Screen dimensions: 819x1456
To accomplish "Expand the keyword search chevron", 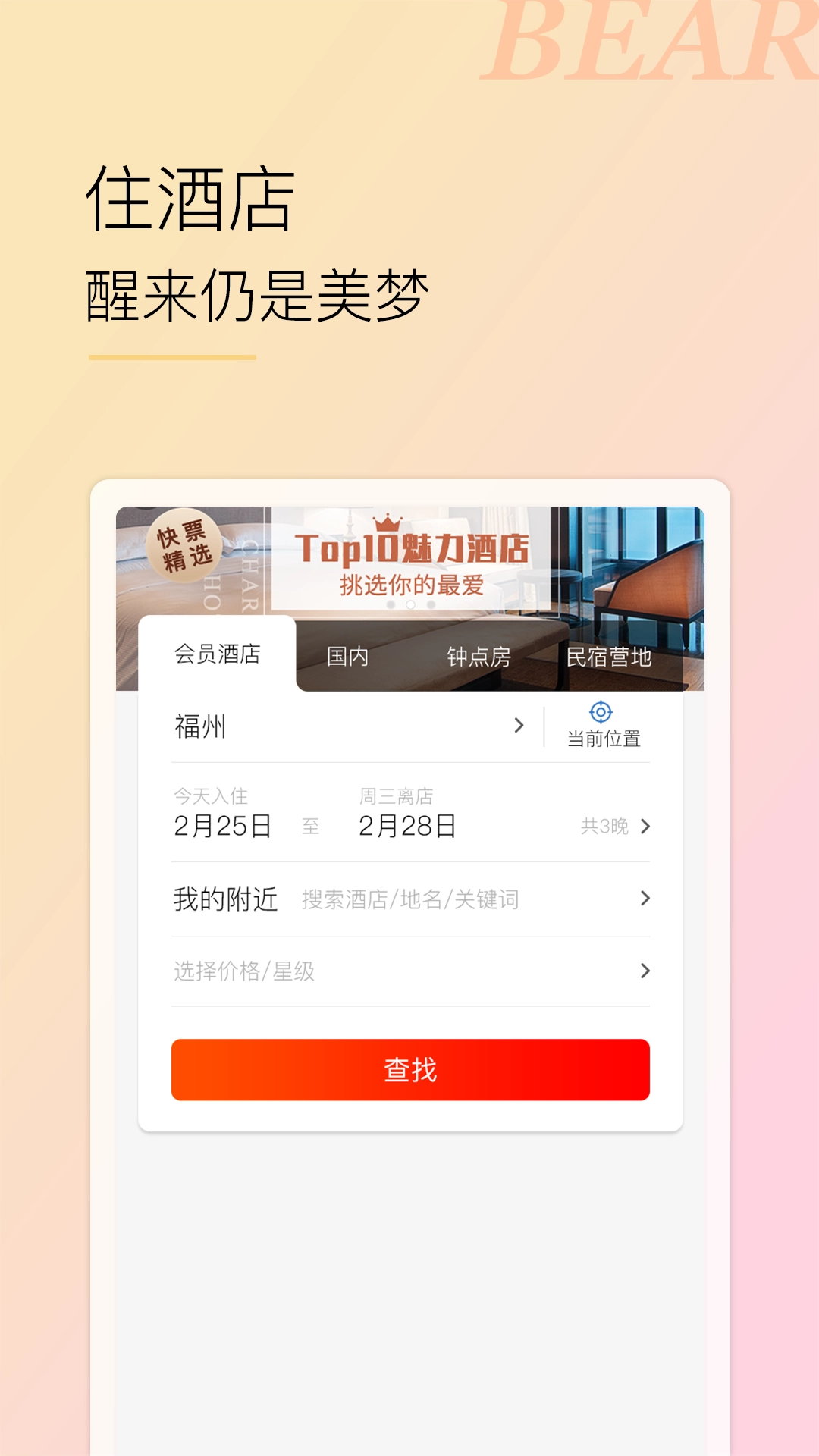I will pyautogui.click(x=644, y=899).
